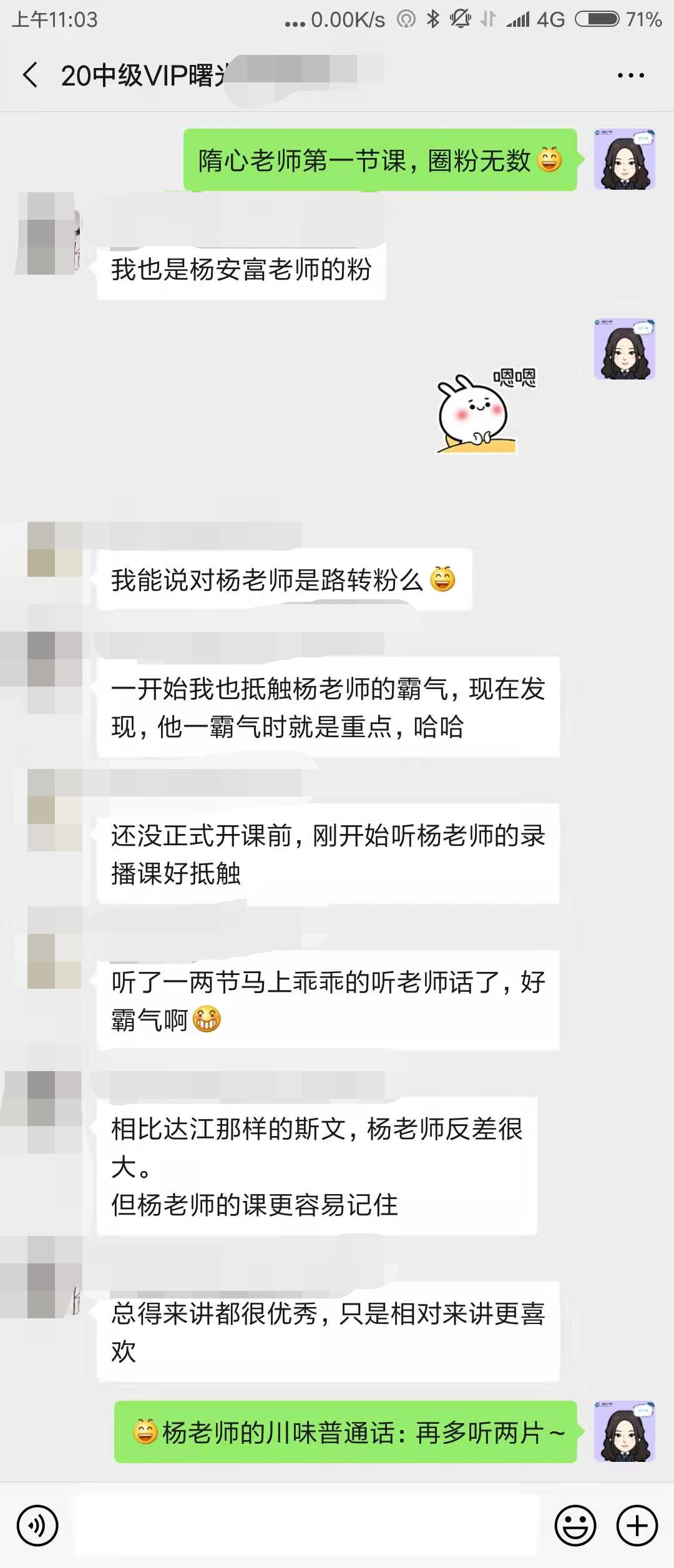The image size is (674, 1568).
Task: Tap the battery indicator in the status bar
Action: [x=597, y=19]
